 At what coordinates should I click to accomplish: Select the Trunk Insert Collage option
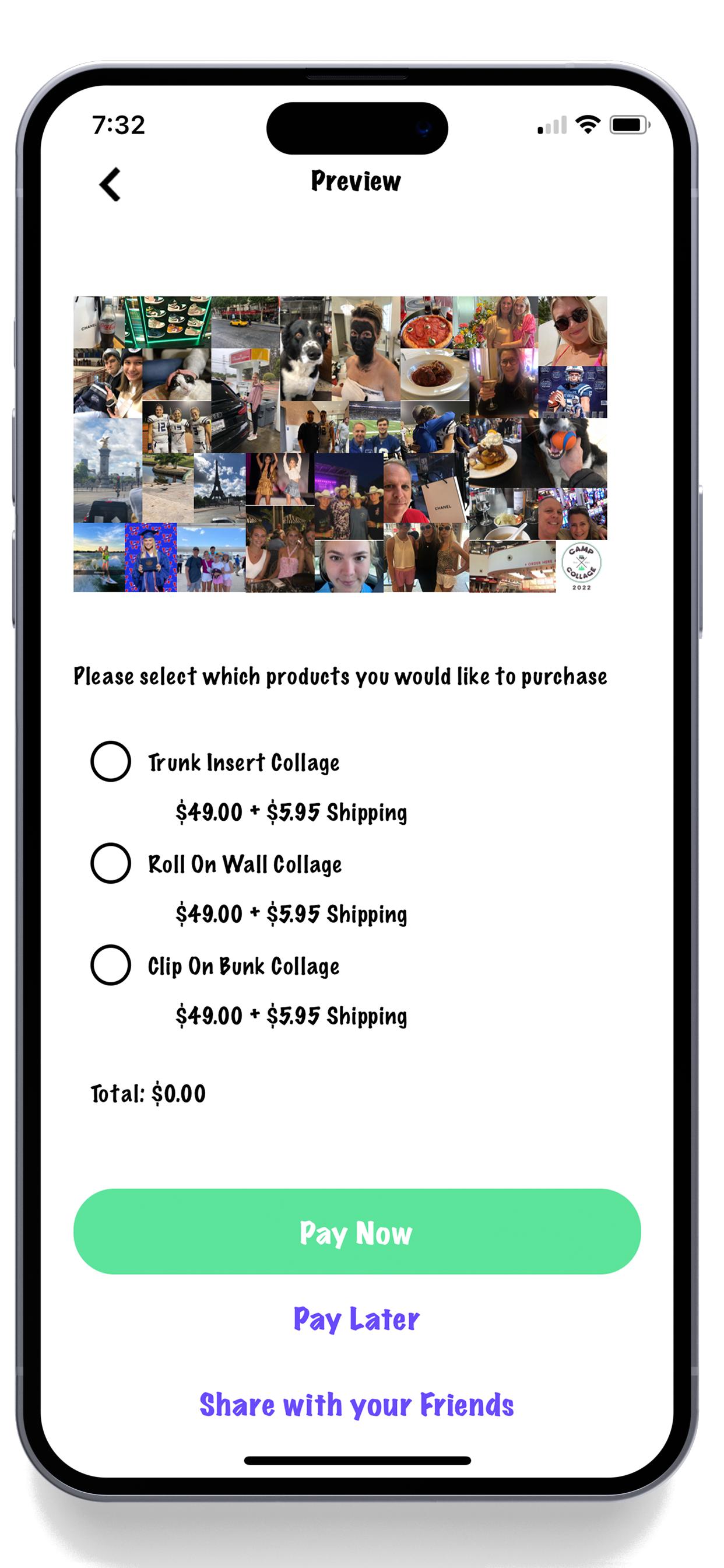coord(111,761)
